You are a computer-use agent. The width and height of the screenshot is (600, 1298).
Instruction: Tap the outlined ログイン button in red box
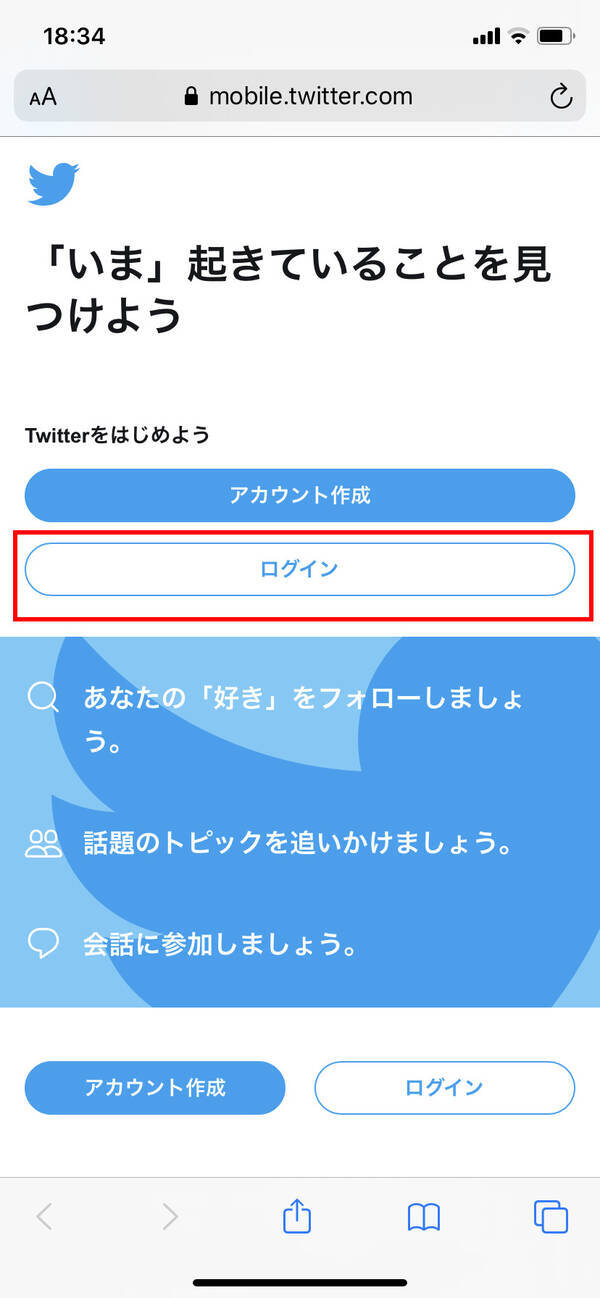point(299,569)
